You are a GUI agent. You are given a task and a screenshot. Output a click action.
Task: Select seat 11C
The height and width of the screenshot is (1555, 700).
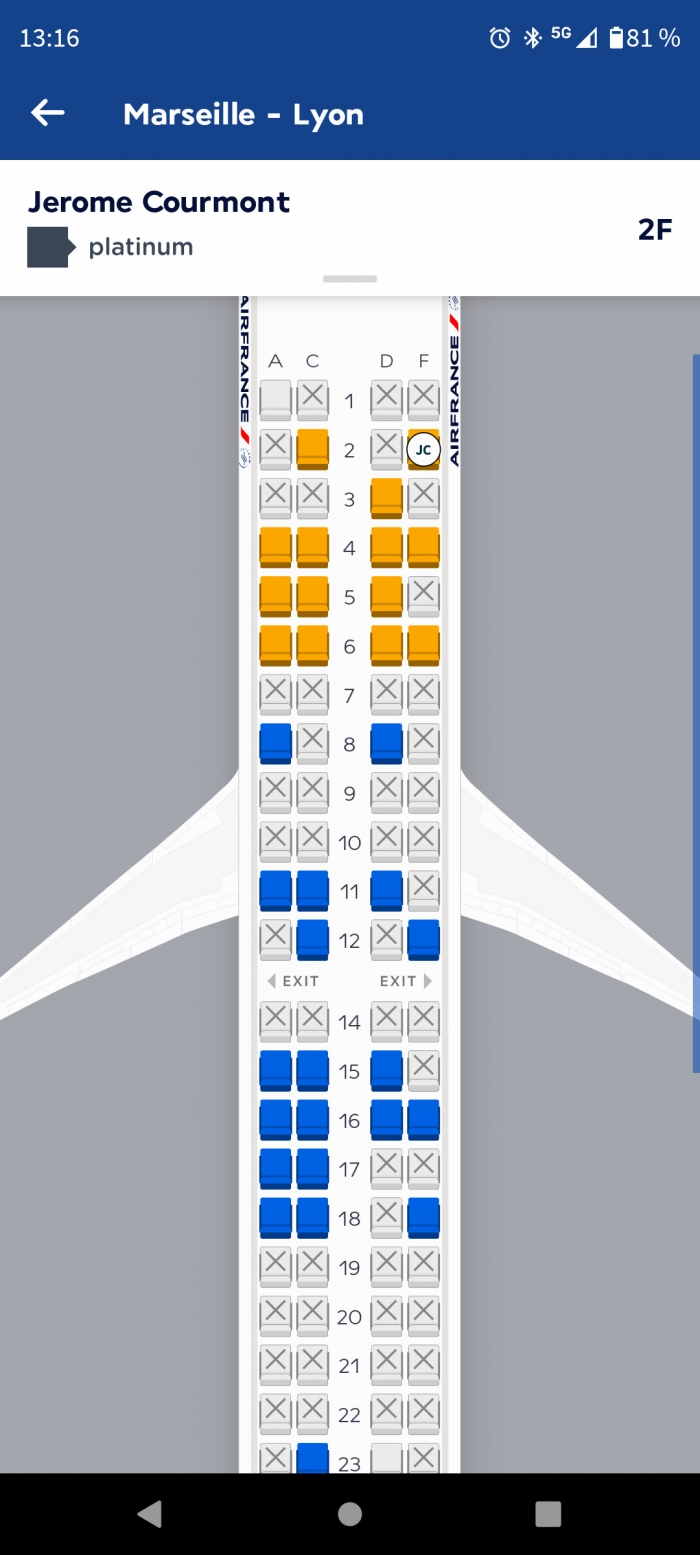coord(312,890)
